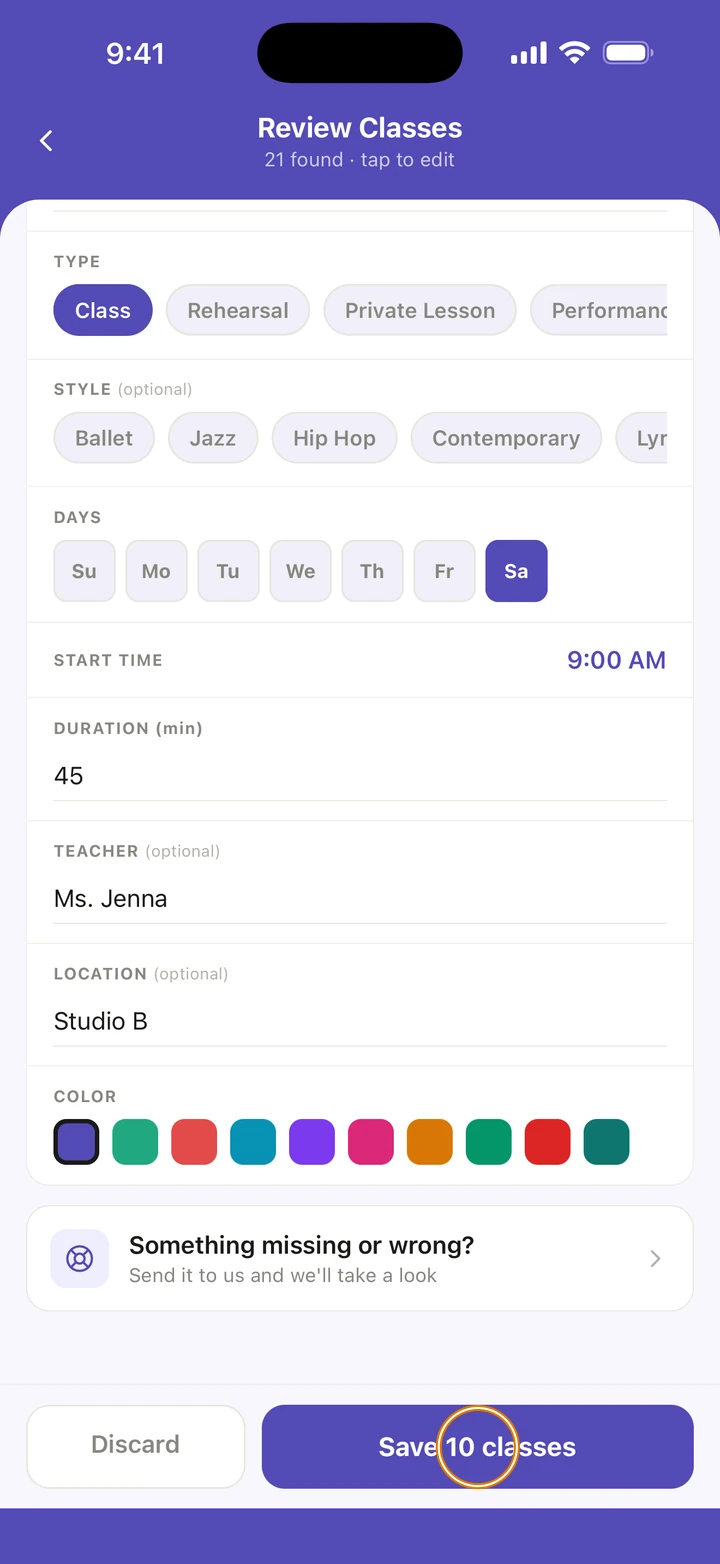Choose the Private Lesson type

(x=420, y=310)
